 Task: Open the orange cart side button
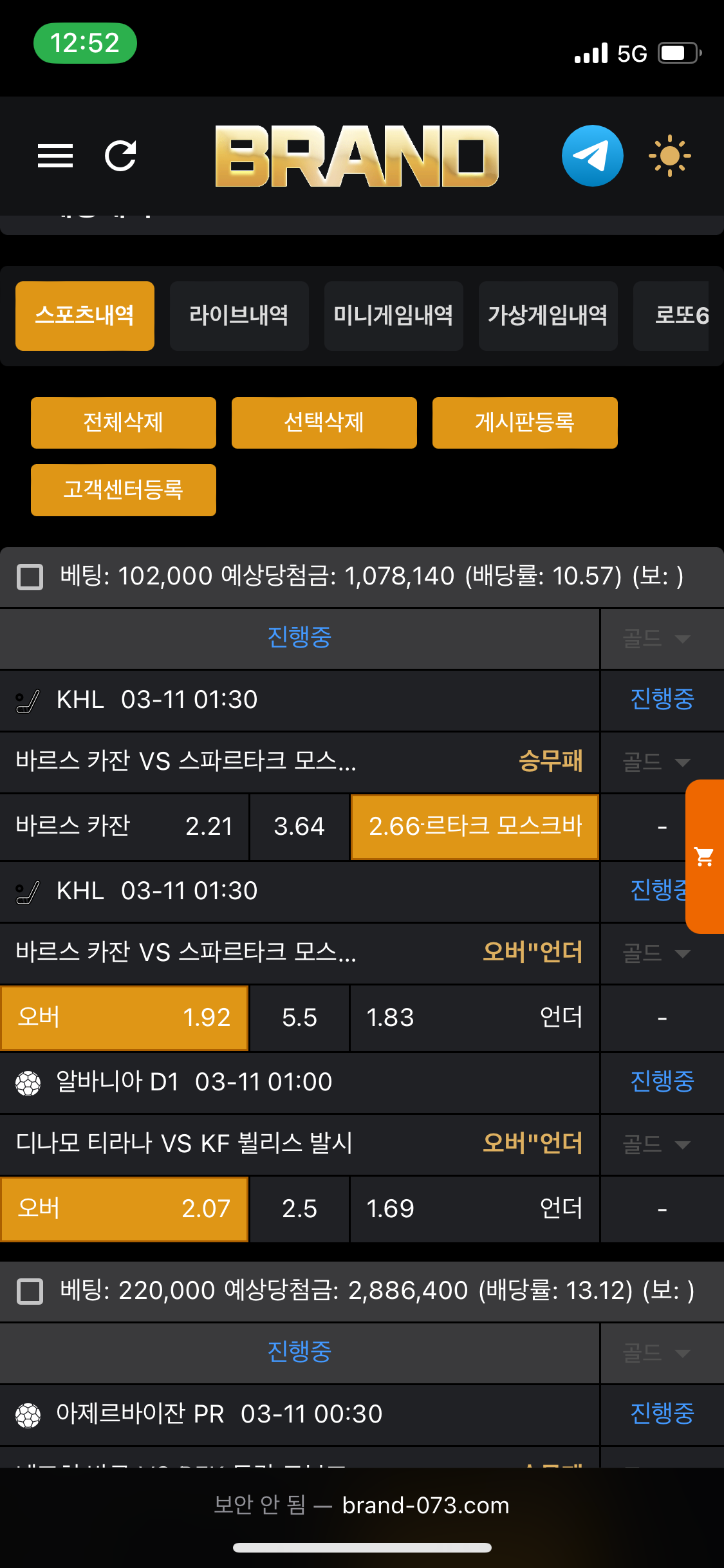tap(705, 856)
